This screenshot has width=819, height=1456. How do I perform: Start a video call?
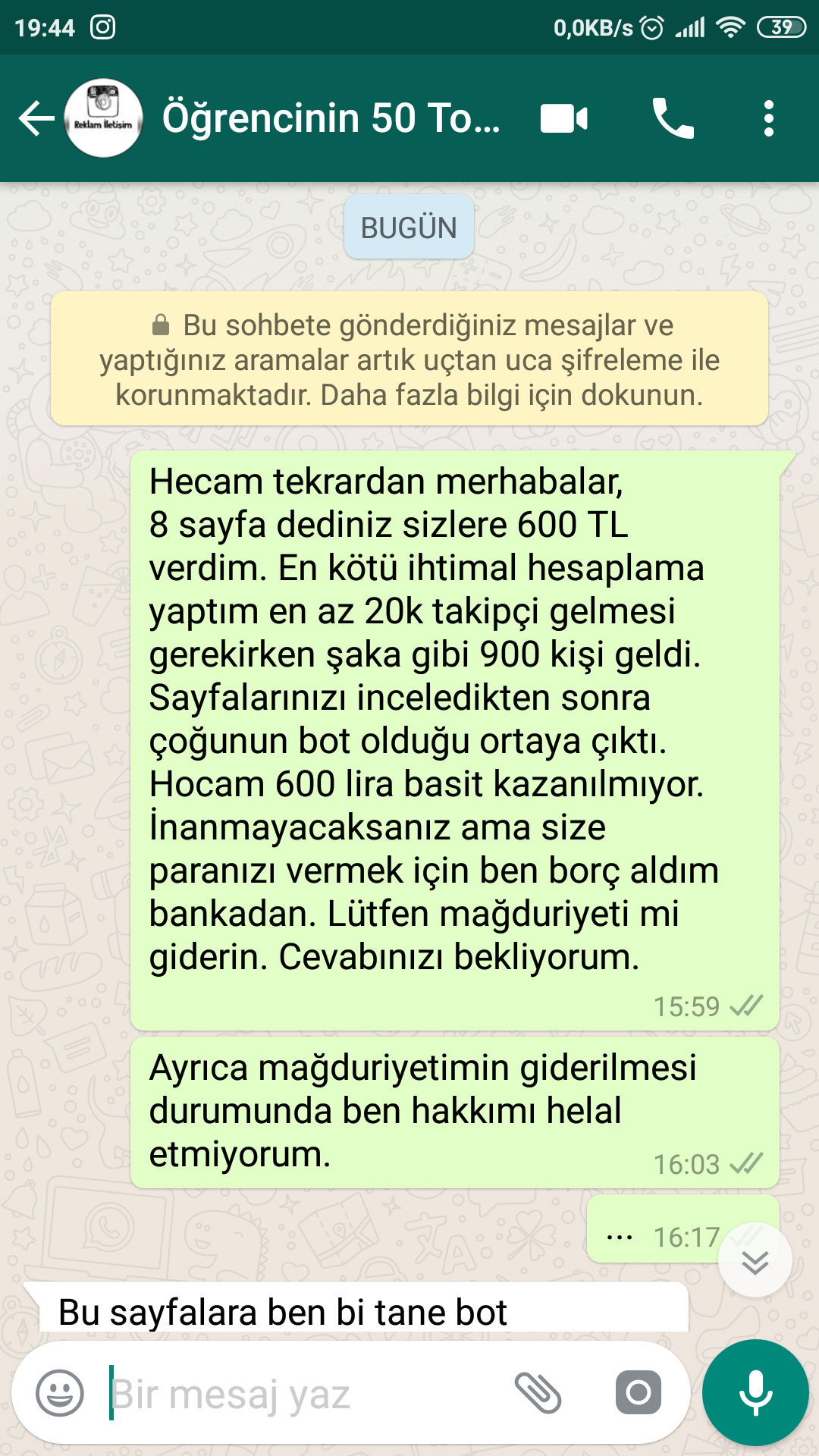click(564, 119)
